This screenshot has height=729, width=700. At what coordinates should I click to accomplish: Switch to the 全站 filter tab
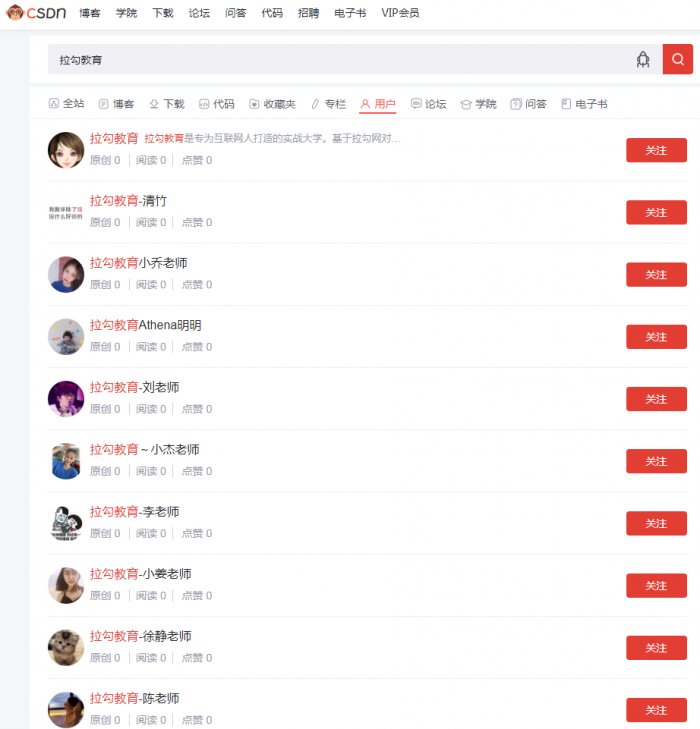[67, 104]
